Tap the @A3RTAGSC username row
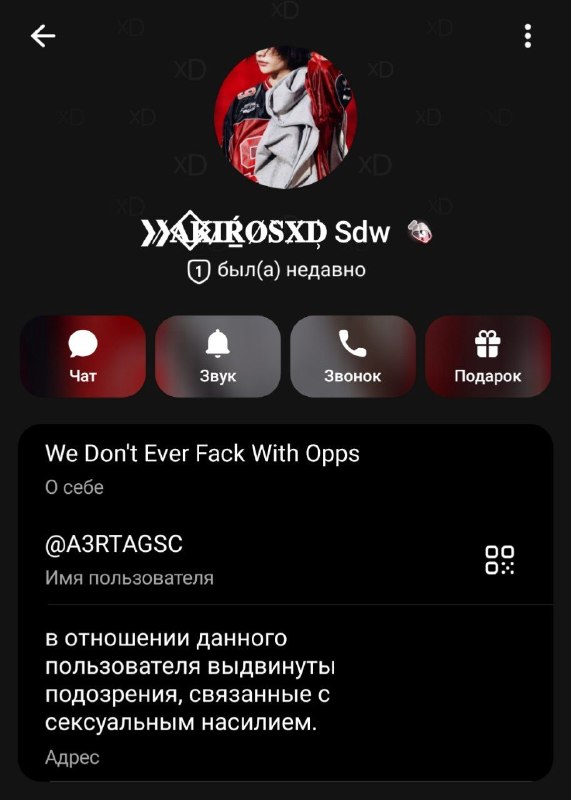The height and width of the screenshot is (800, 571). pyautogui.click(x=285, y=559)
